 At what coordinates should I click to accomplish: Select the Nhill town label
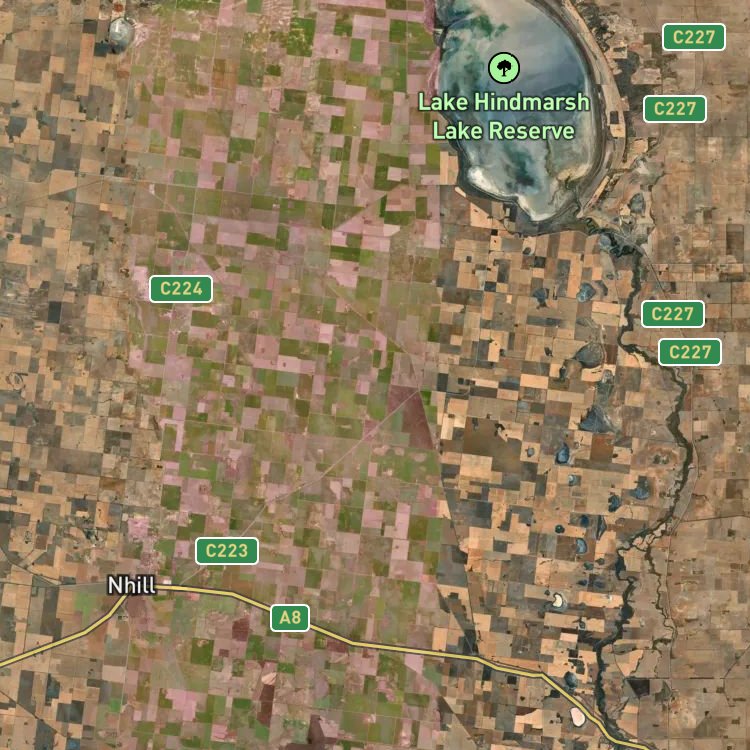click(132, 585)
